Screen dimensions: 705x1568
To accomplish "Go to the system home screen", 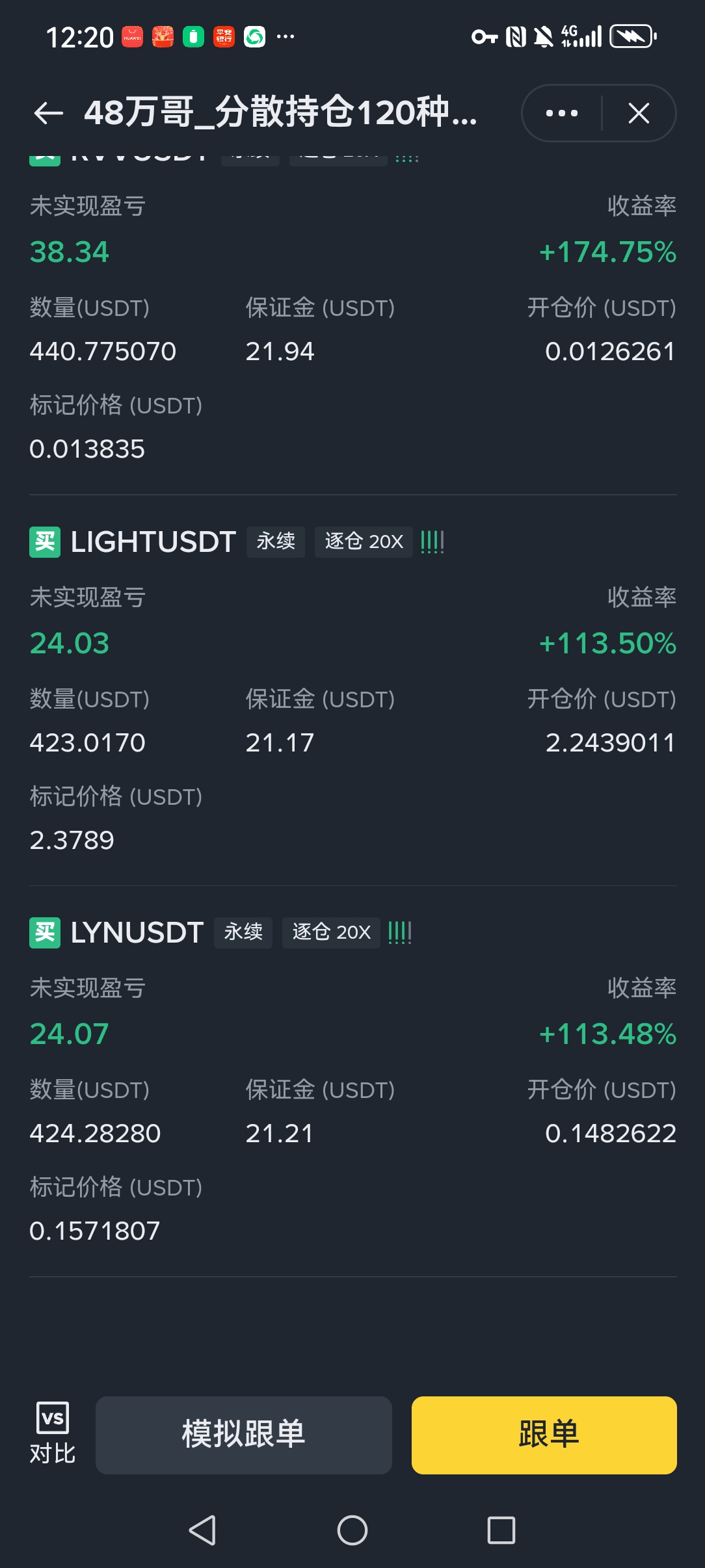I will pyautogui.click(x=352, y=1530).
